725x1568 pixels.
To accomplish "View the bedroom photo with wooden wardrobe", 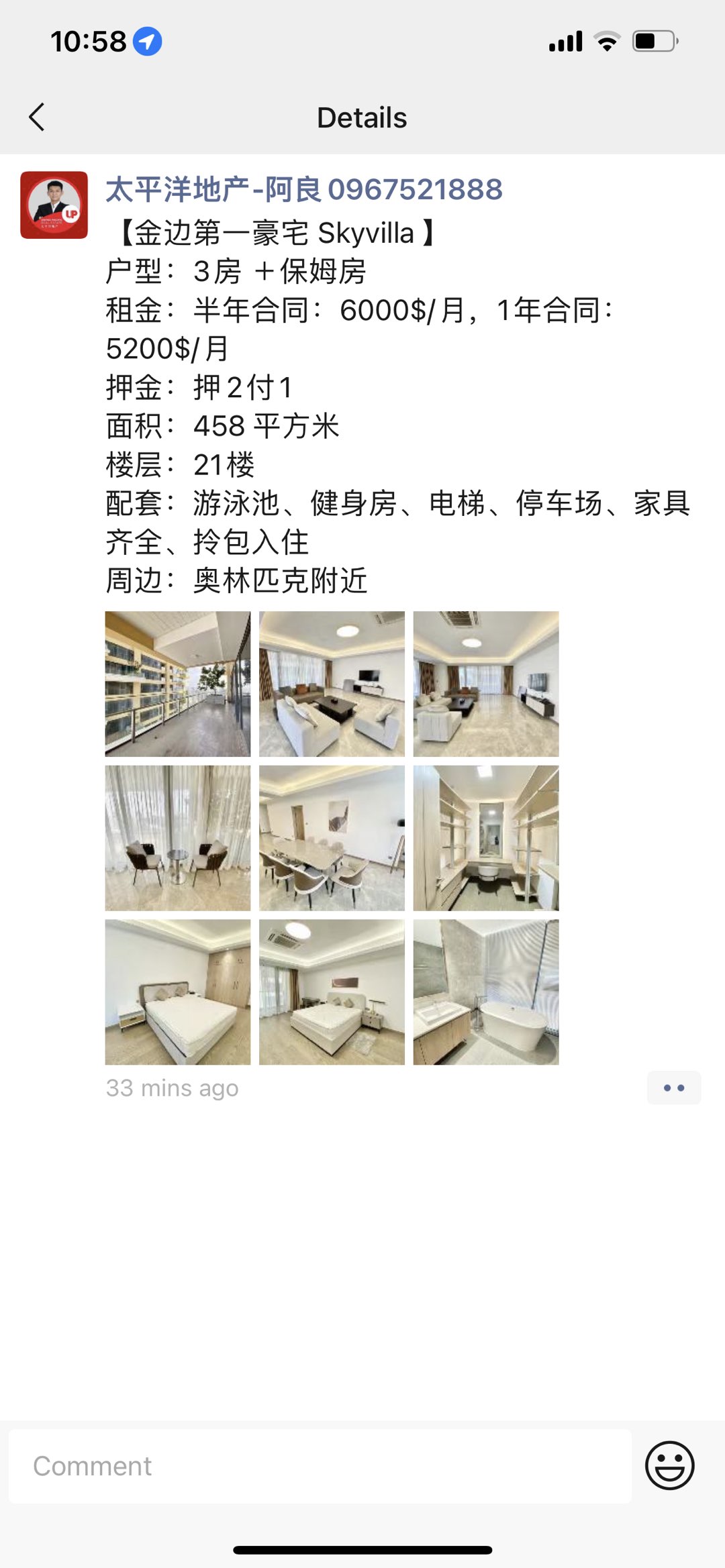I will [x=178, y=992].
